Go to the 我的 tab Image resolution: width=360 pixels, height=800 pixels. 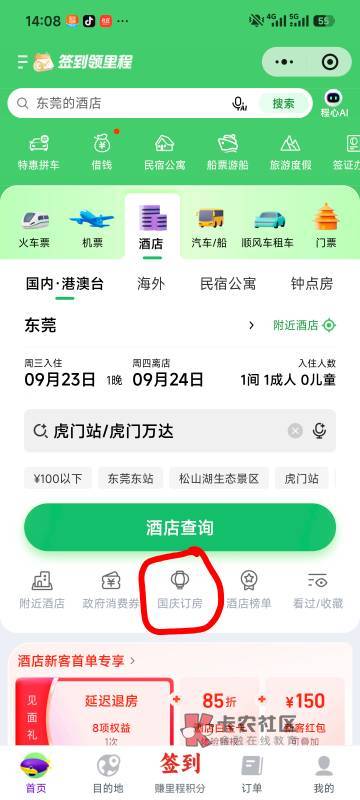(x=324, y=773)
